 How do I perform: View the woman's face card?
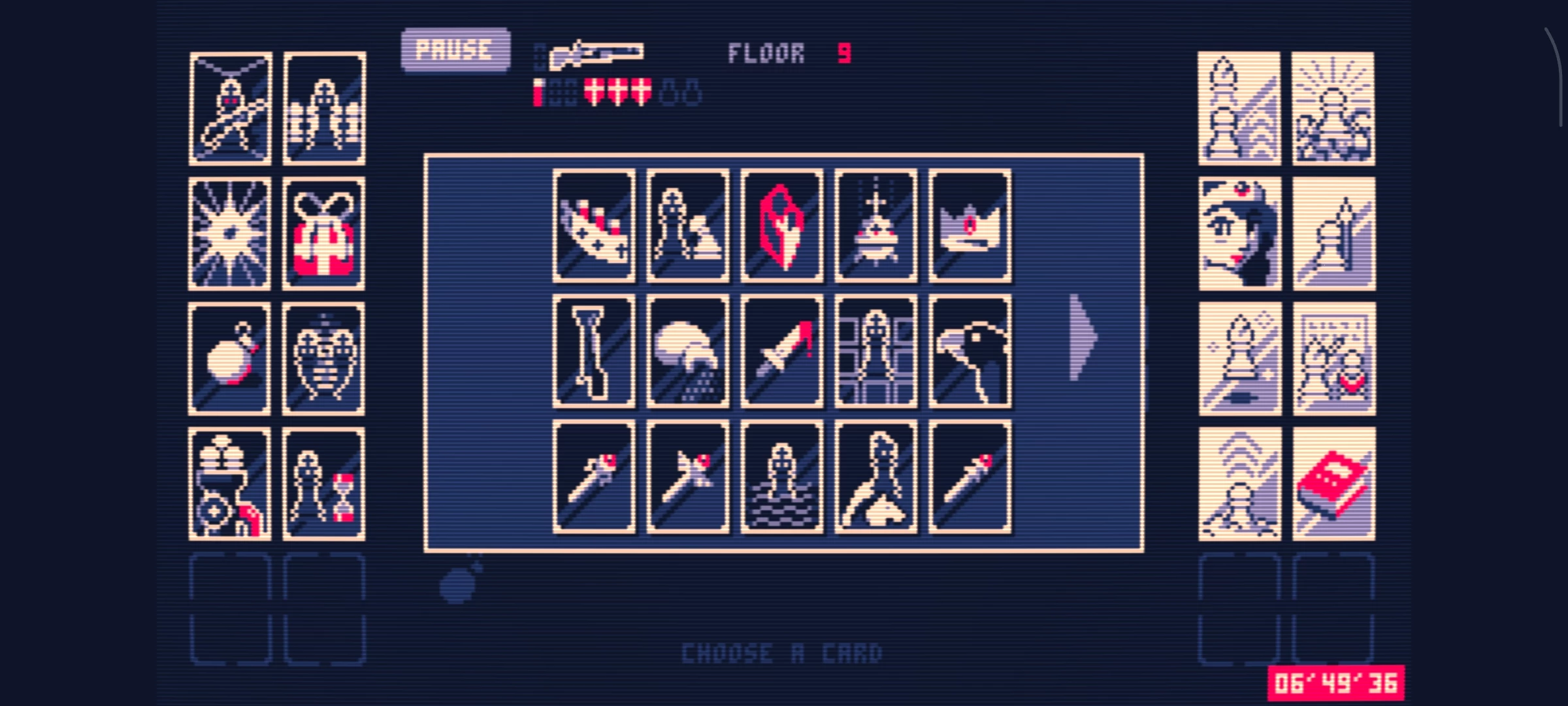coord(1239,234)
